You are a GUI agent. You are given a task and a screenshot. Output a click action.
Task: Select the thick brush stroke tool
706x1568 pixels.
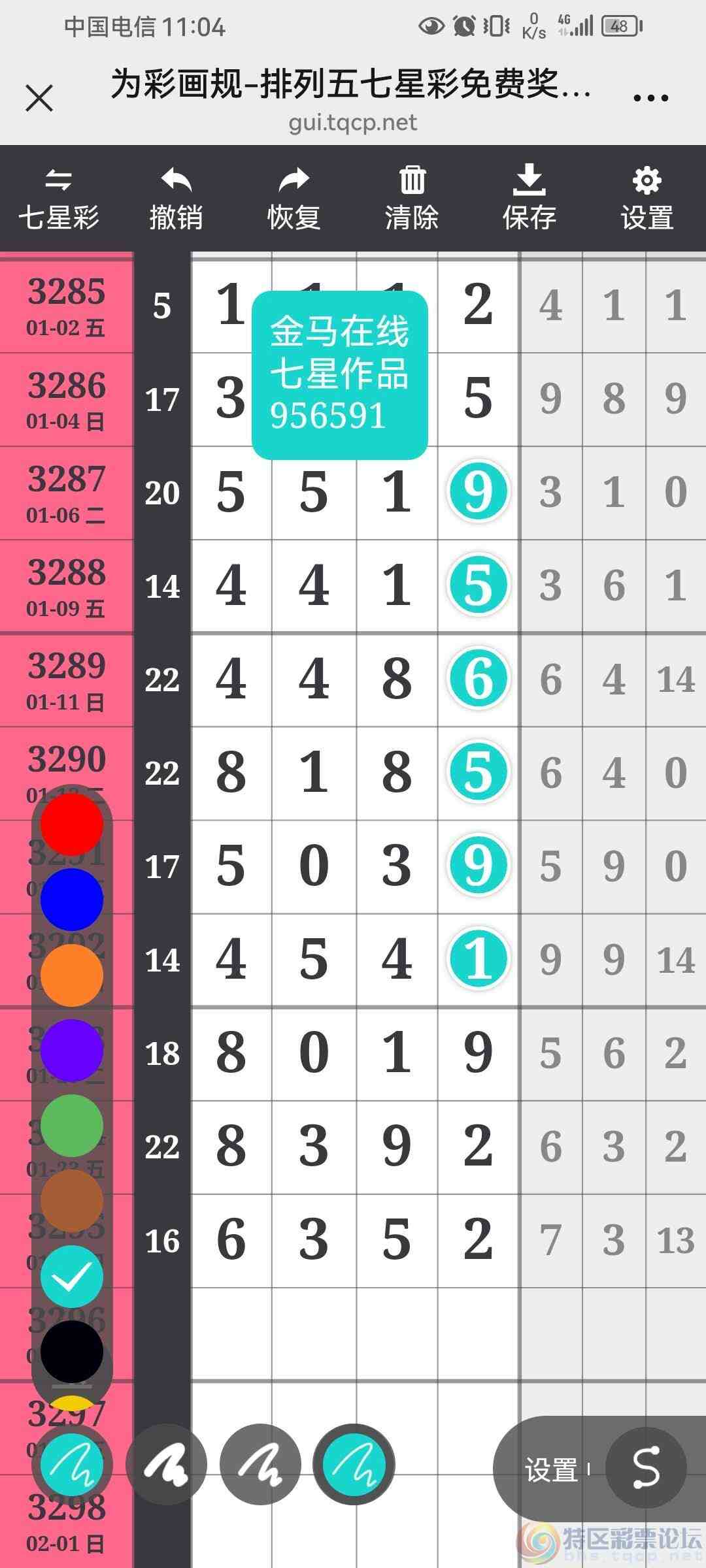[166, 1465]
